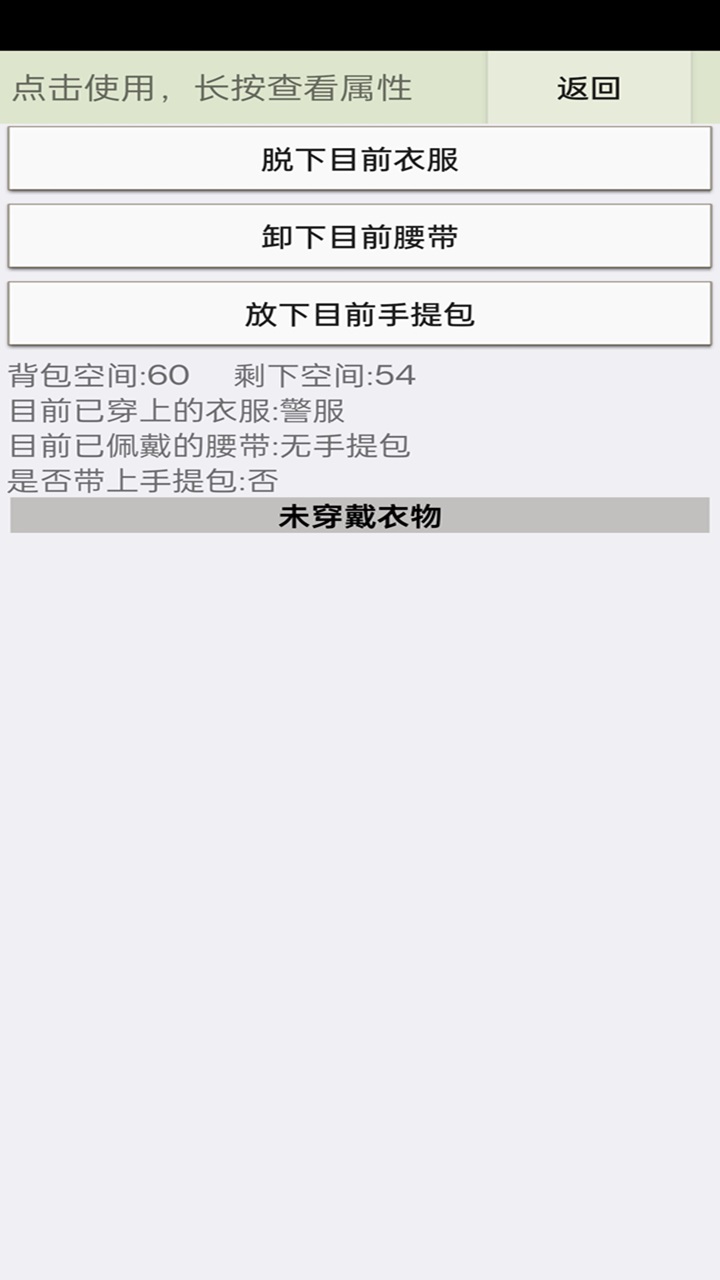Tap the 否 value for handbag status

pyautogui.click(x=265, y=479)
